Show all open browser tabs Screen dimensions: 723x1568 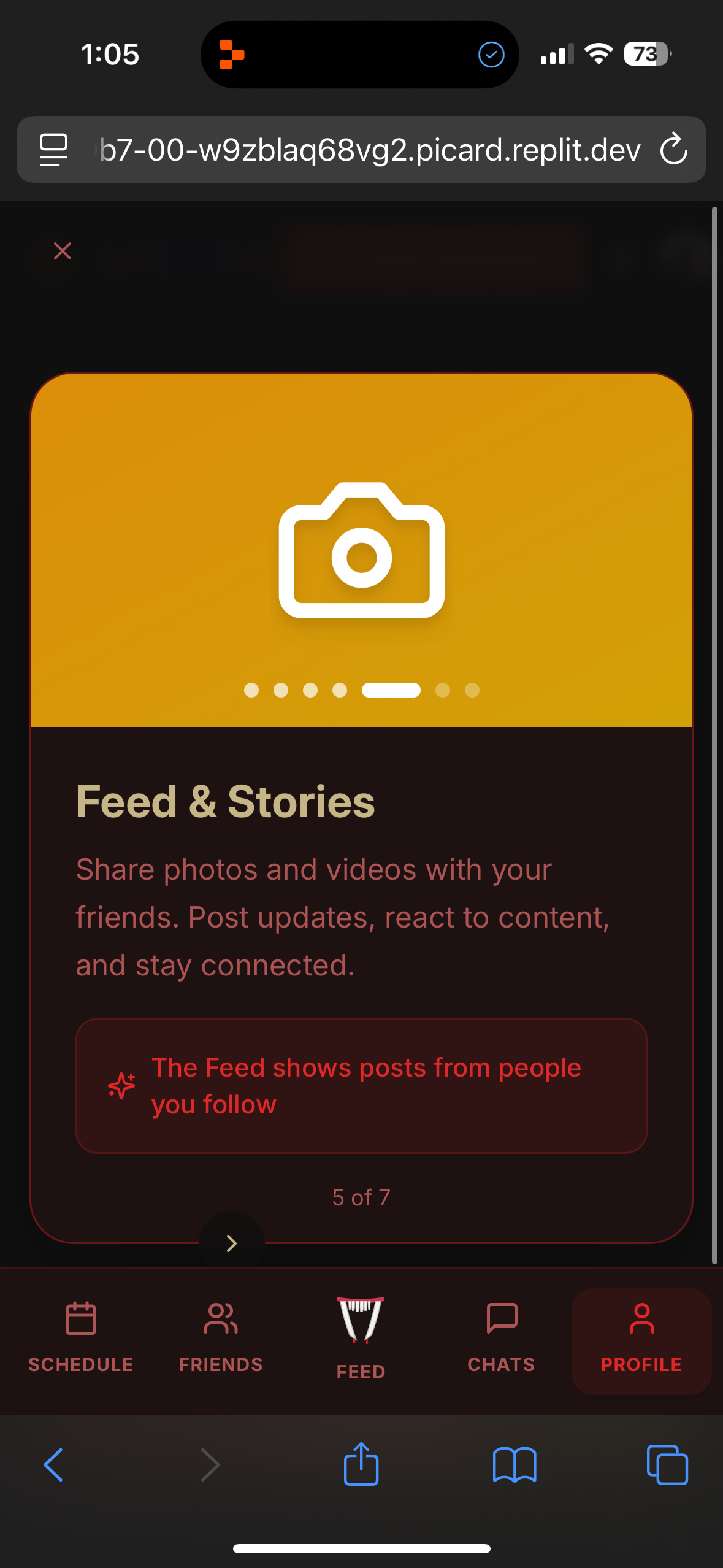coord(667,1465)
